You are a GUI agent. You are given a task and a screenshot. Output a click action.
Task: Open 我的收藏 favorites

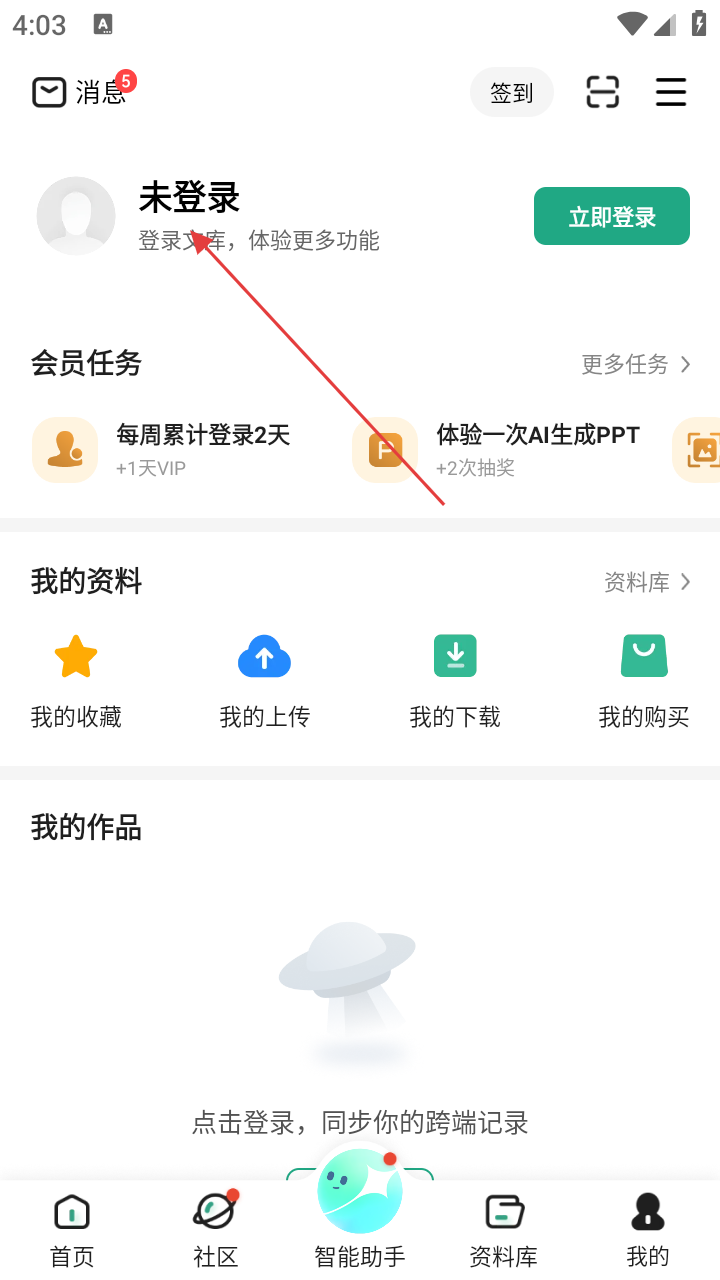76,681
